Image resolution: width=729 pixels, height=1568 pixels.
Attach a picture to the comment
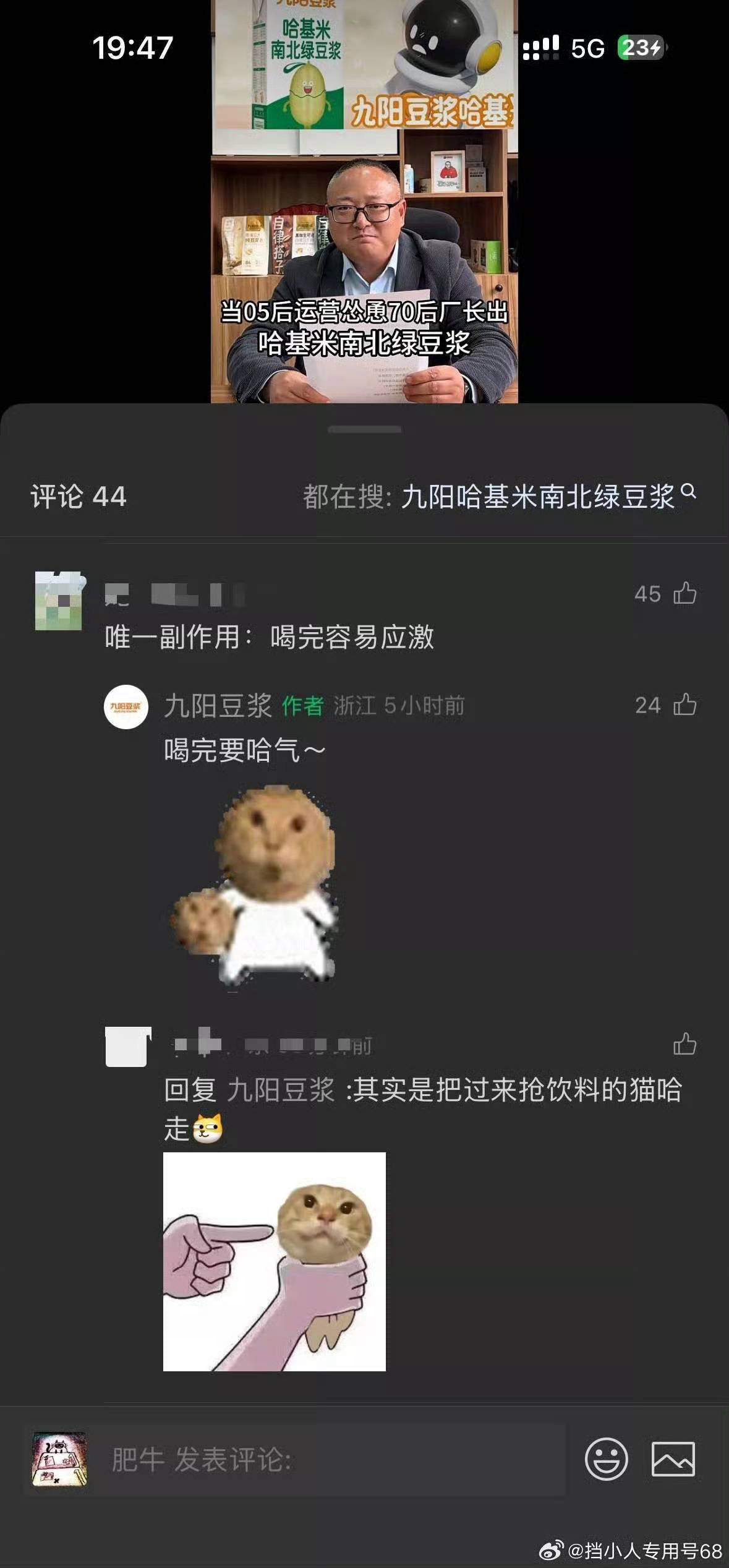673,1459
